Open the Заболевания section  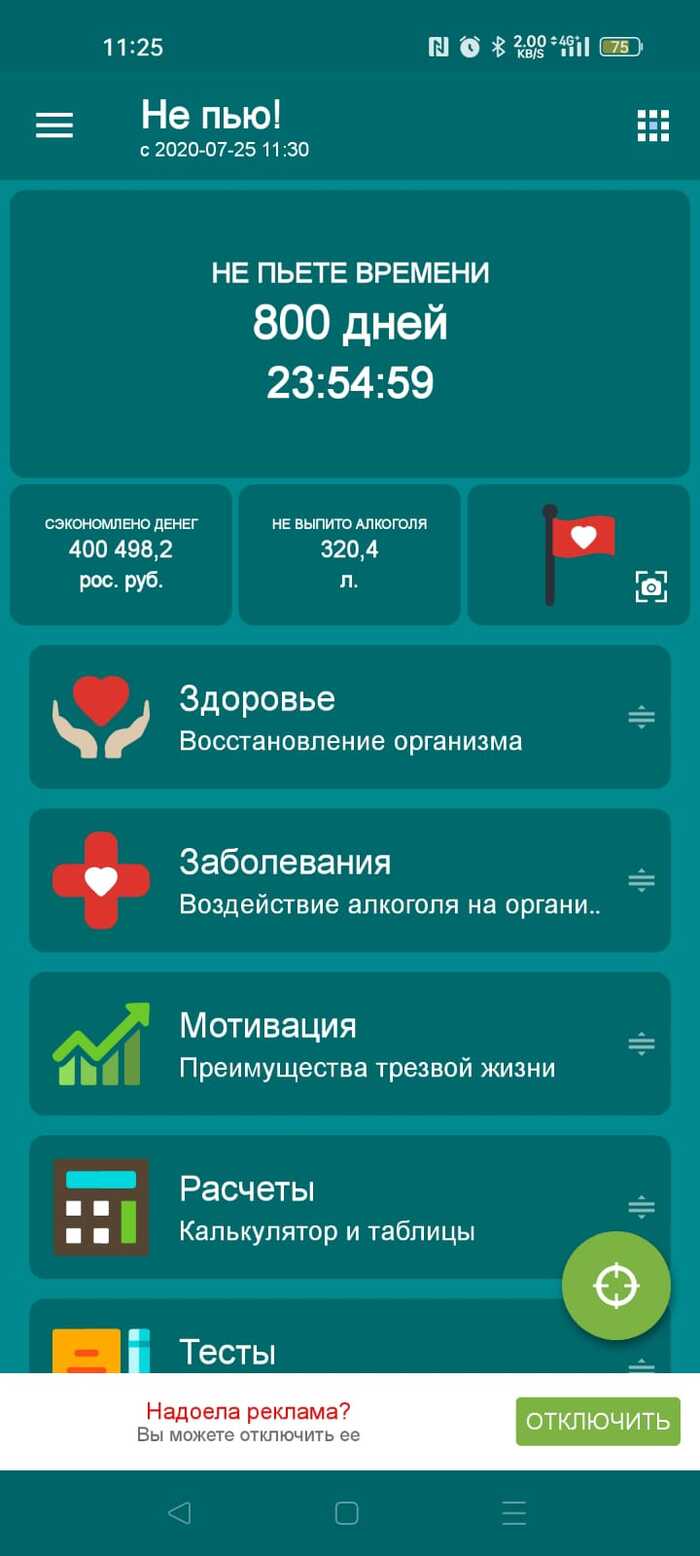pos(330,880)
